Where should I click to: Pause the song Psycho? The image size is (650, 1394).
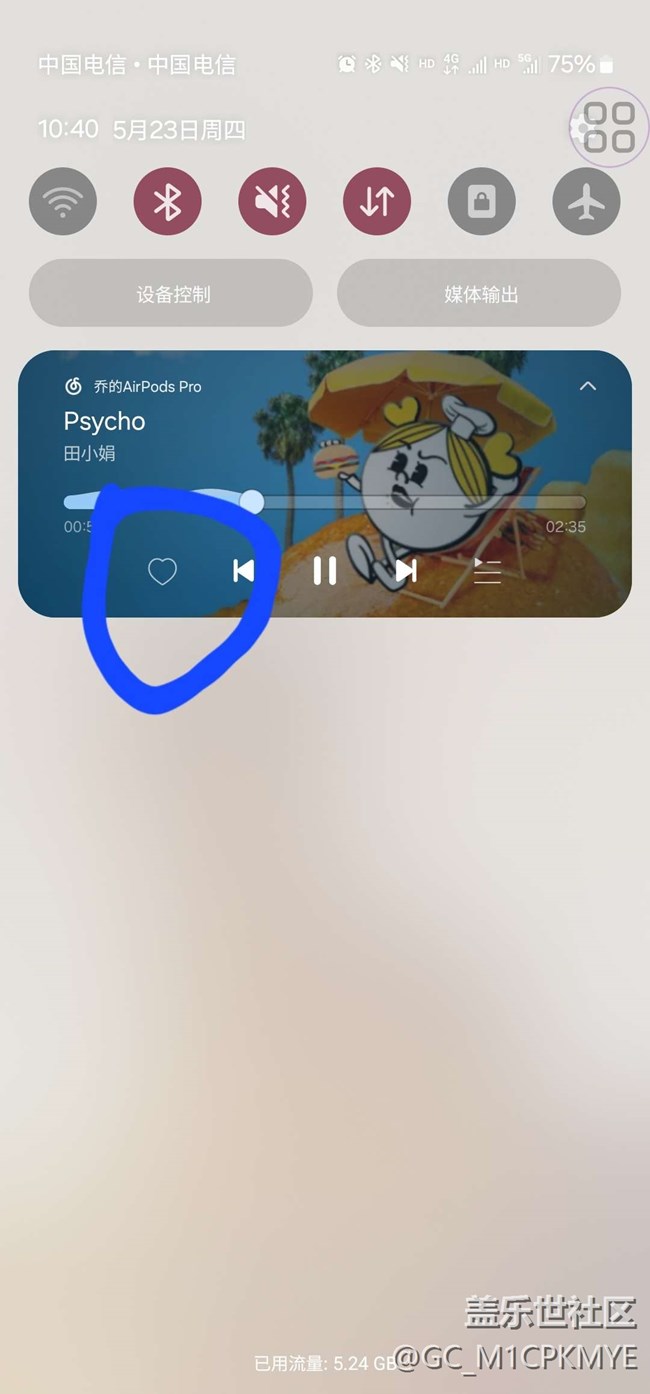tap(324, 570)
